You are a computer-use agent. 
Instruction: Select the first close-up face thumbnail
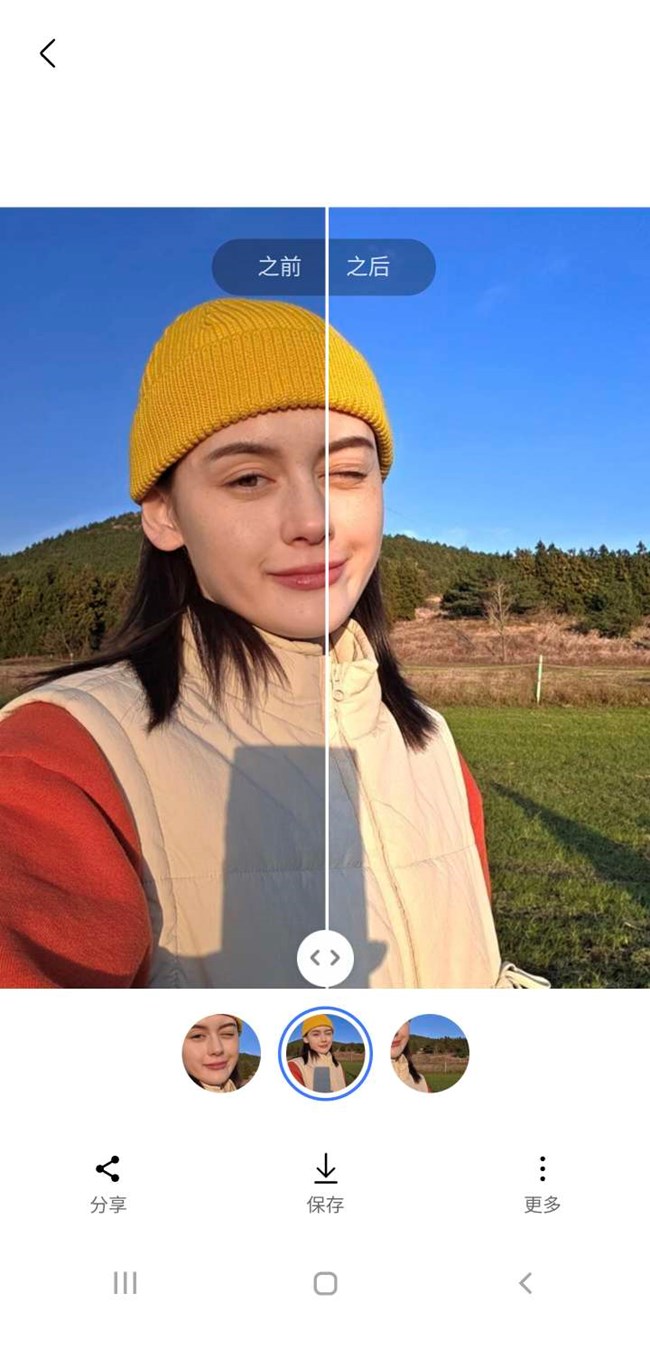(221, 1053)
